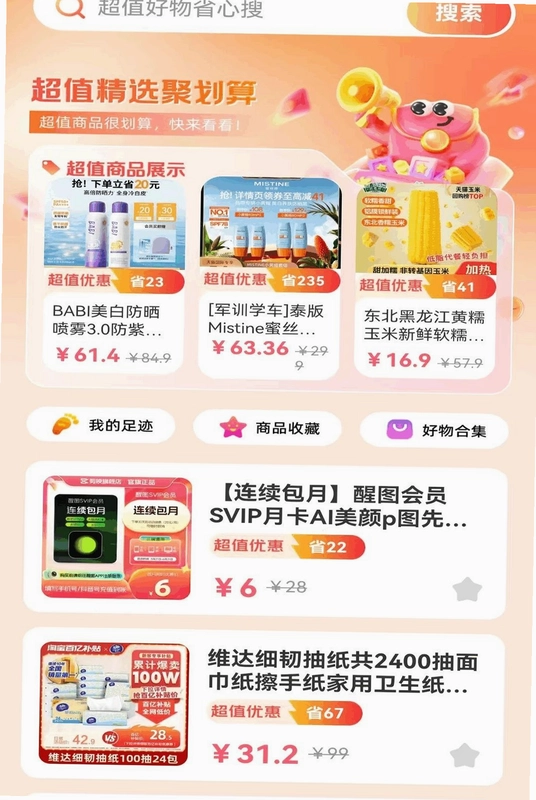Favorite the 醒图会员SVIP月卡 item with star
This screenshot has height=800, width=536.
[467, 589]
